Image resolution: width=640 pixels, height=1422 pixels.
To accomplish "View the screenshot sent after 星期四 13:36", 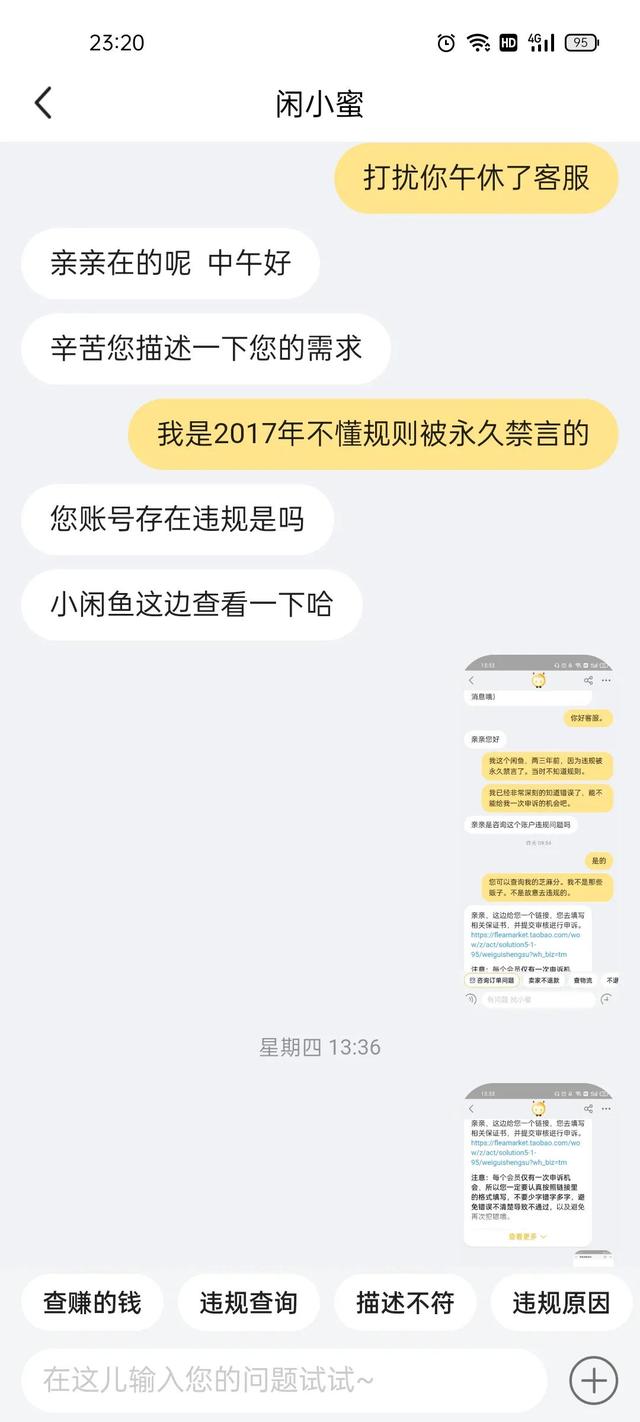I will click(540, 1165).
